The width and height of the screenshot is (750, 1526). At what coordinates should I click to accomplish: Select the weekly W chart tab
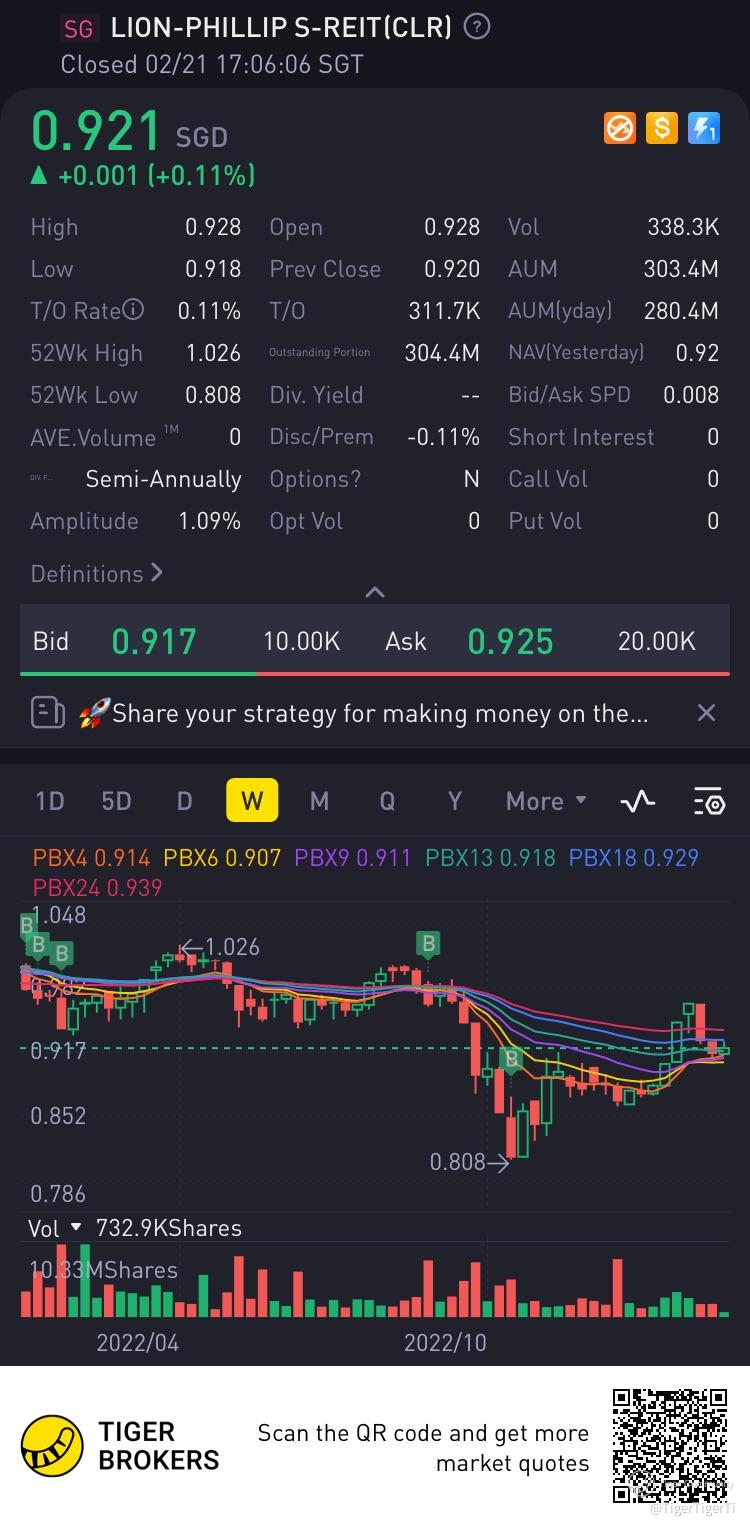pyautogui.click(x=252, y=801)
